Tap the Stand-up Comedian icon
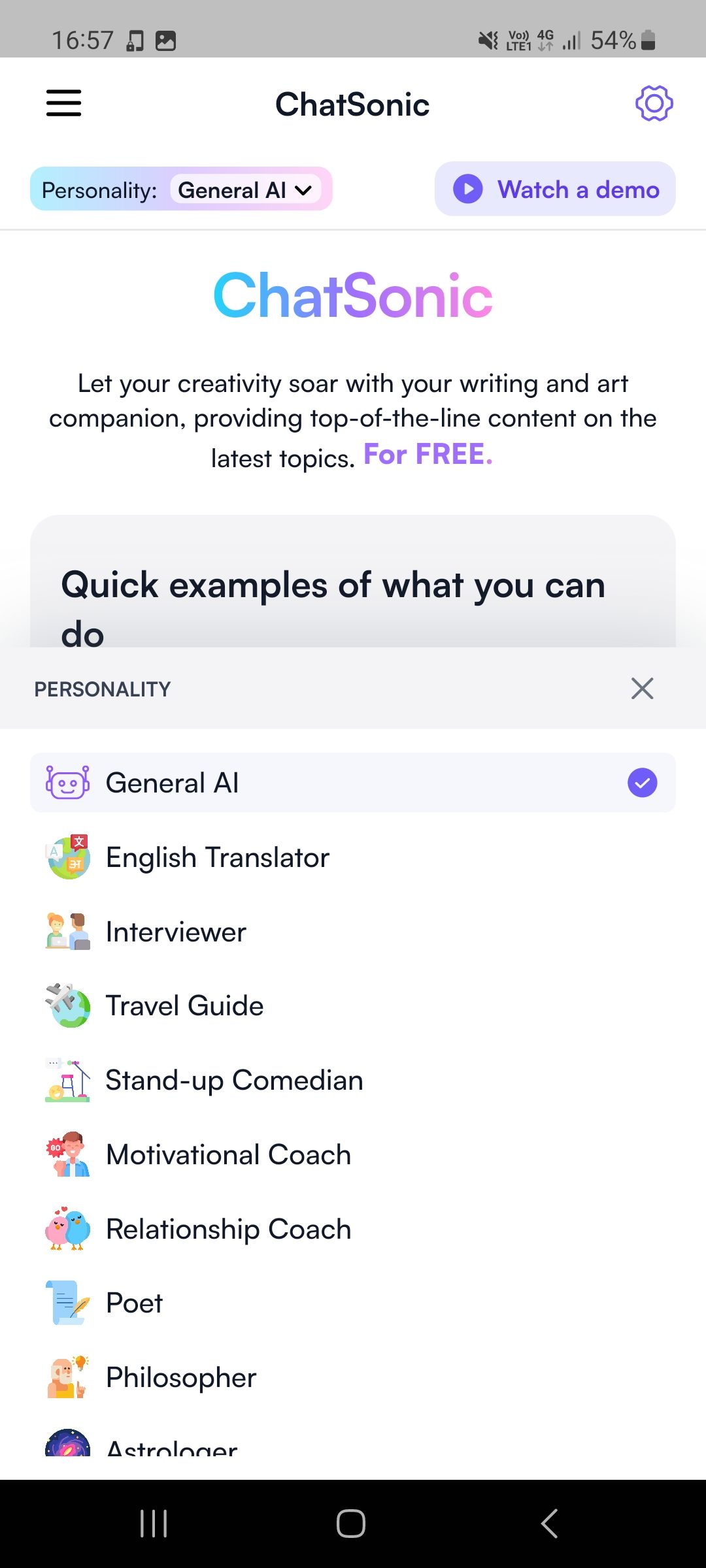 tap(67, 1080)
